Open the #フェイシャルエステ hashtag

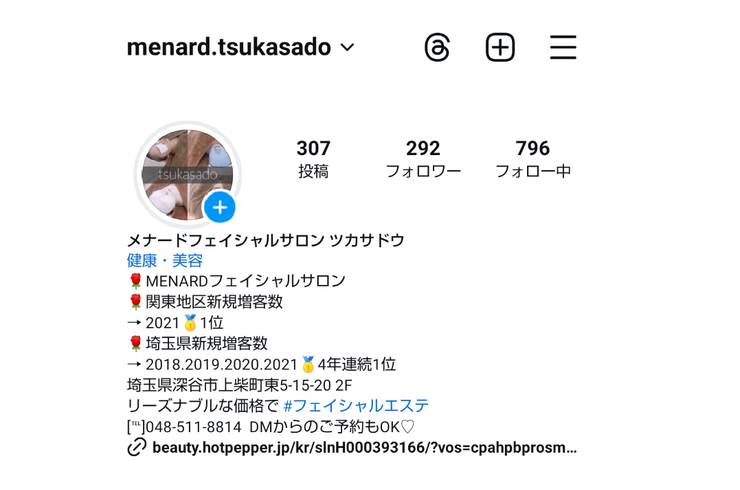[x=356, y=405]
